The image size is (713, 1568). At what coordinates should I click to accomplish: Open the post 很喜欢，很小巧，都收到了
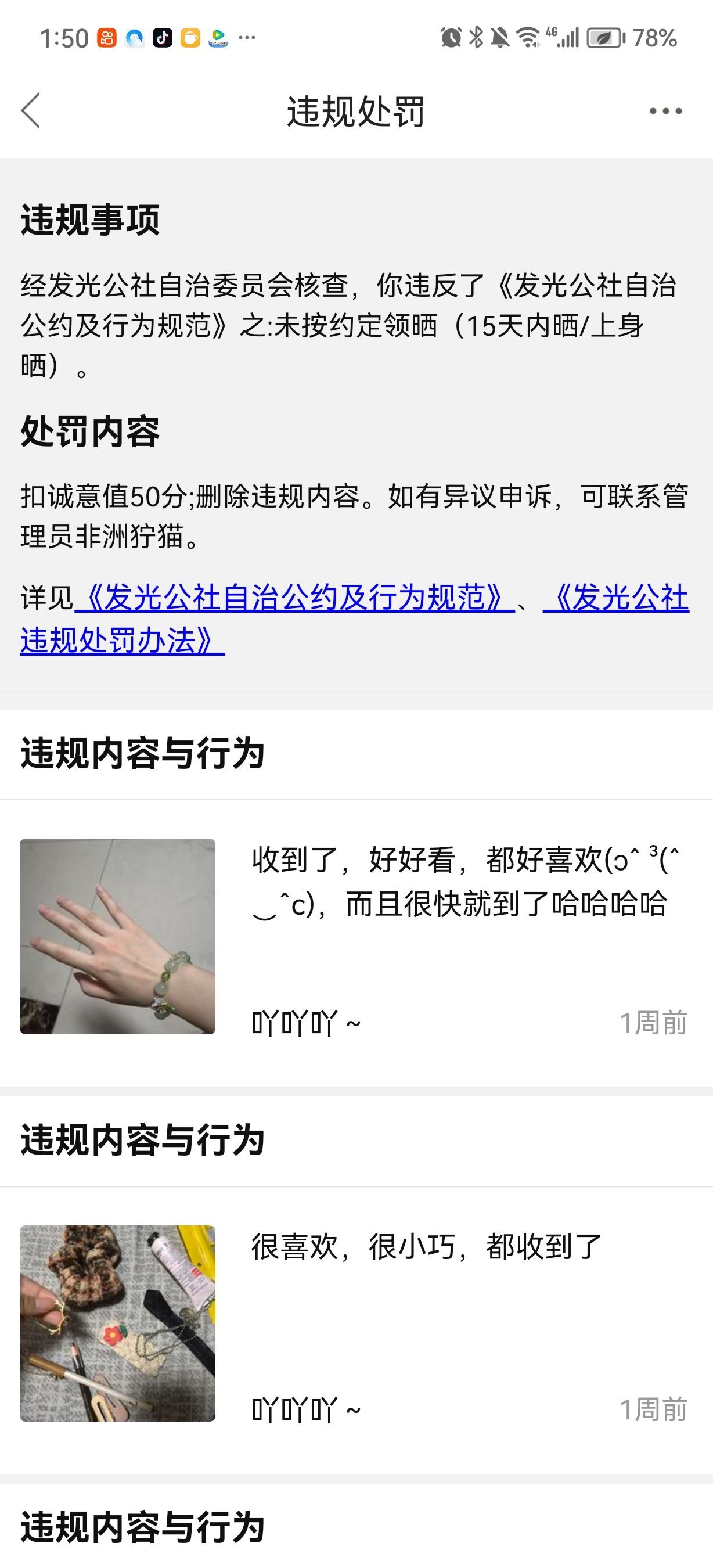(x=356, y=1325)
